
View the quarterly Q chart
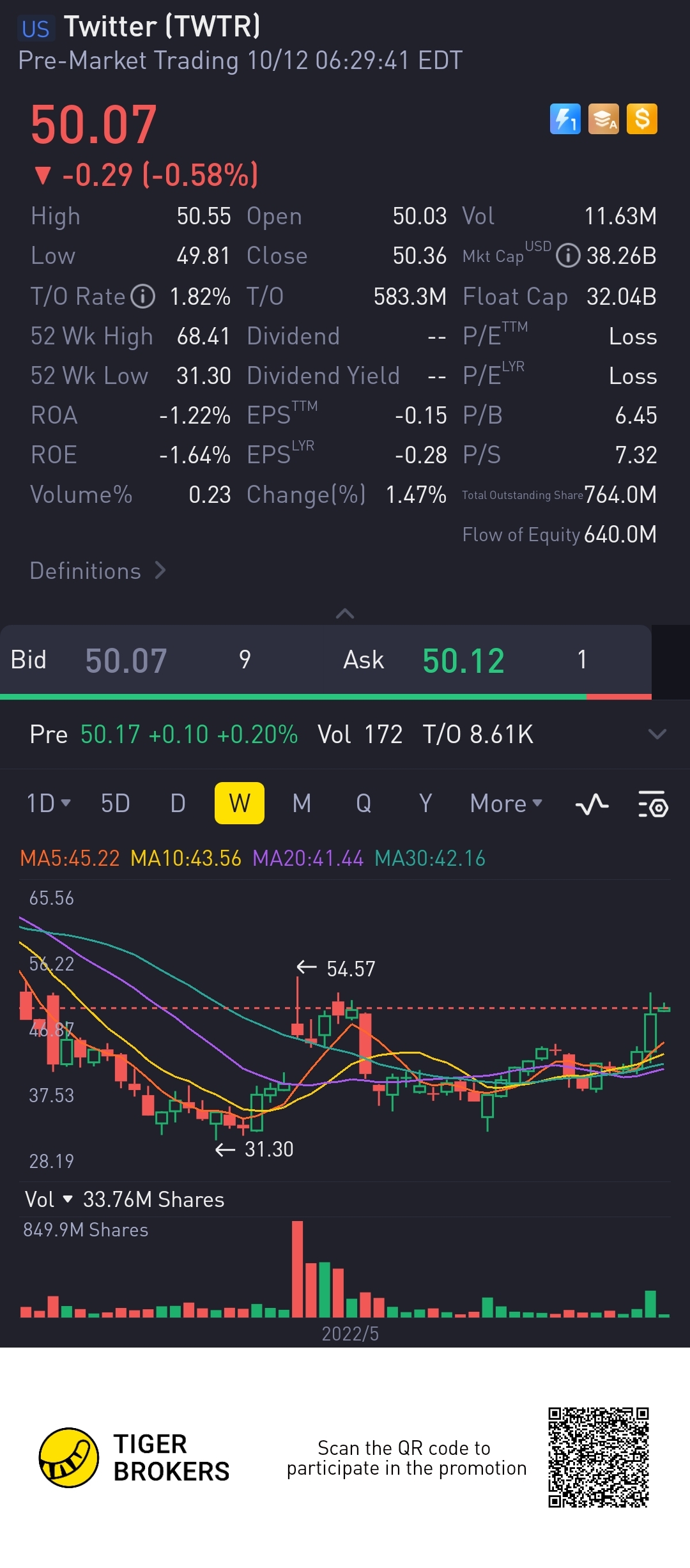tap(364, 803)
